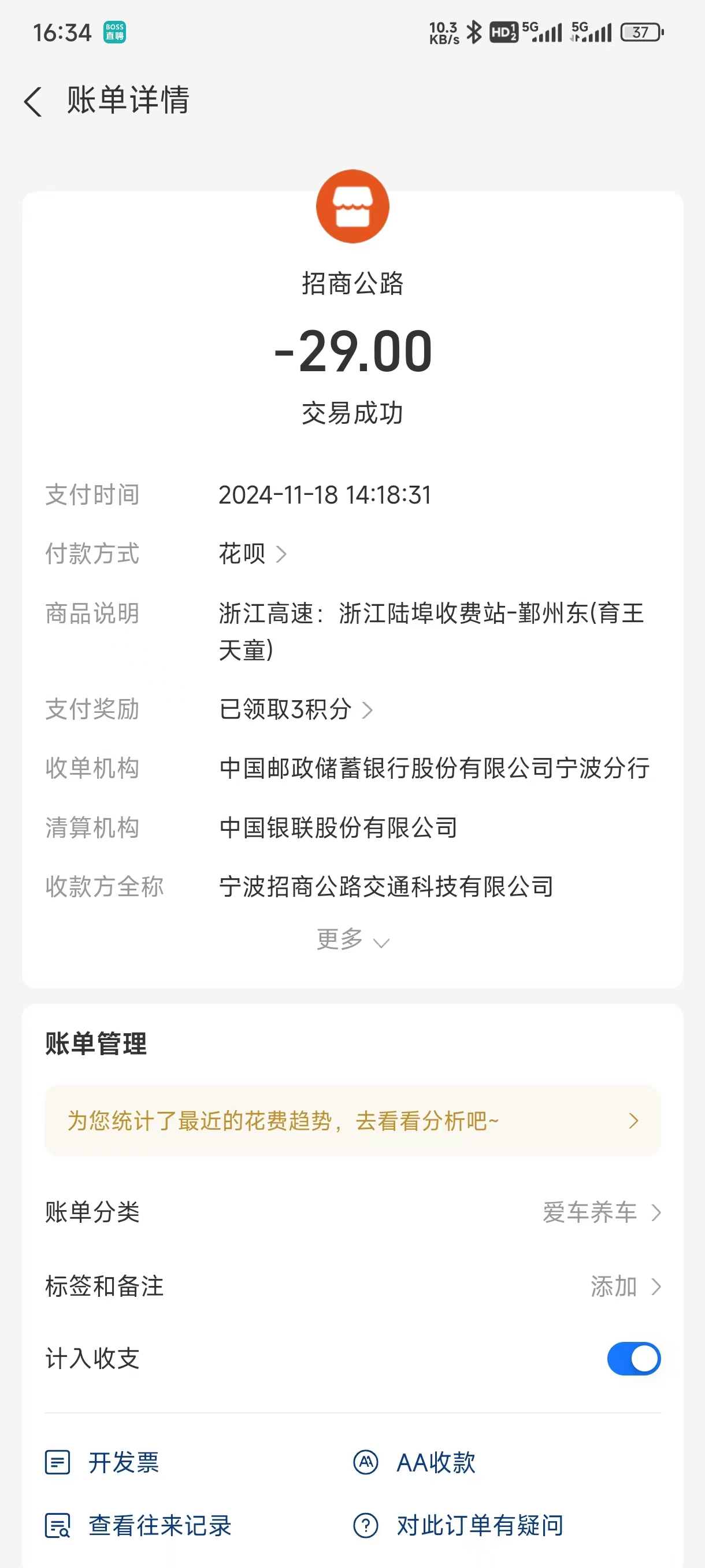Image resolution: width=705 pixels, height=1568 pixels.
Task: Tap 开发票 to request invoice
Action: (x=103, y=1462)
